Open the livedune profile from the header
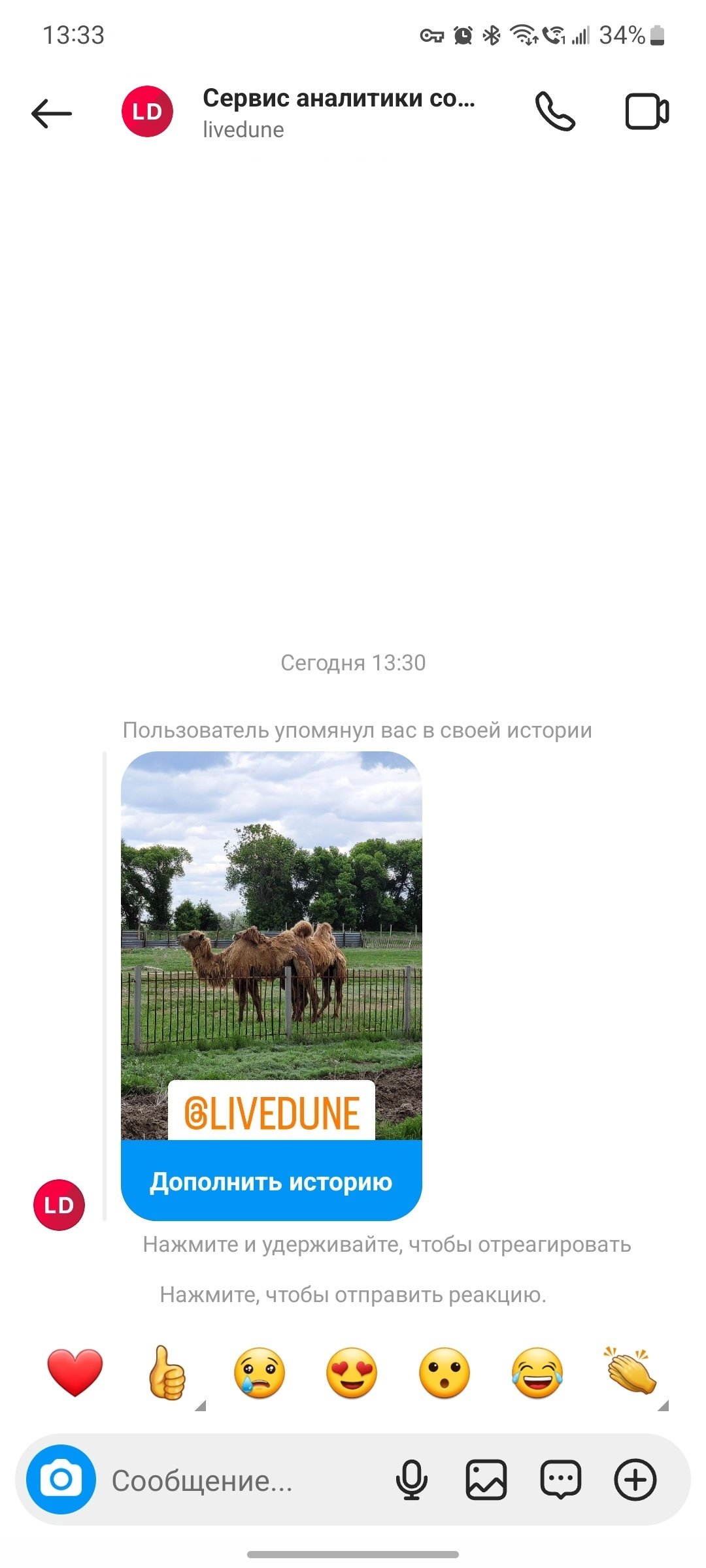 [338, 113]
